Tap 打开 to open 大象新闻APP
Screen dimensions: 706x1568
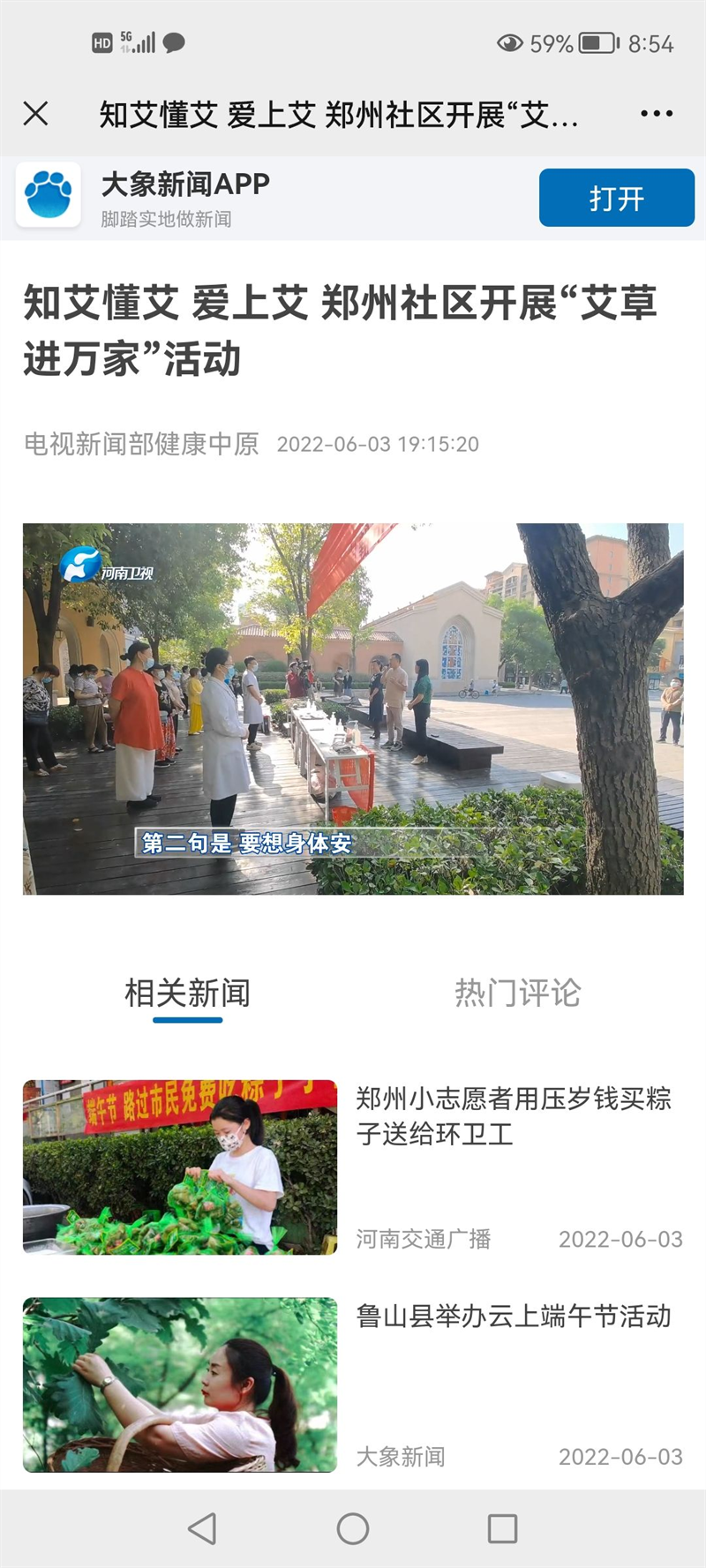click(x=616, y=198)
